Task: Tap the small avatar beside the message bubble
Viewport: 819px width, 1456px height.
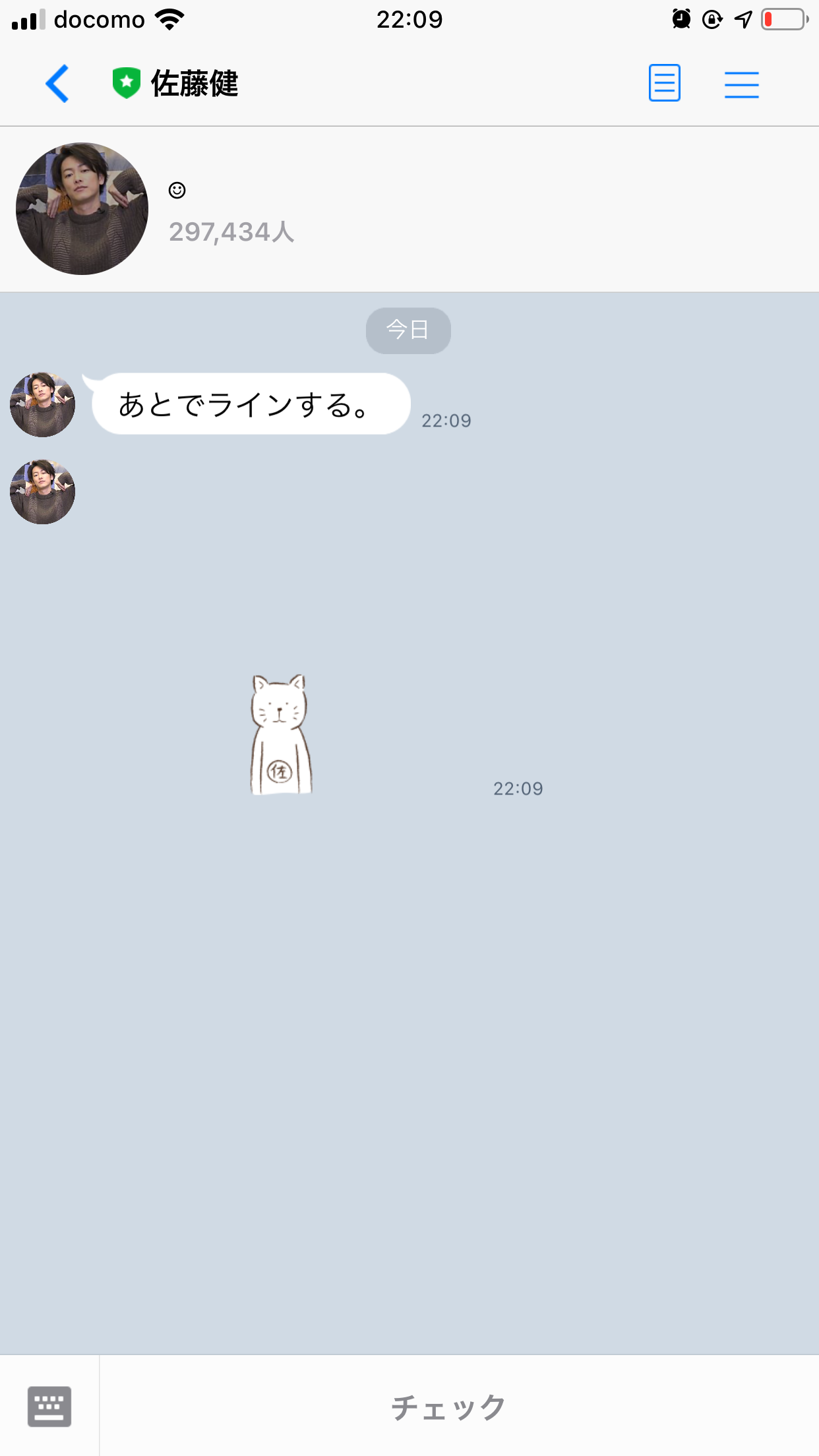Action: (42, 404)
